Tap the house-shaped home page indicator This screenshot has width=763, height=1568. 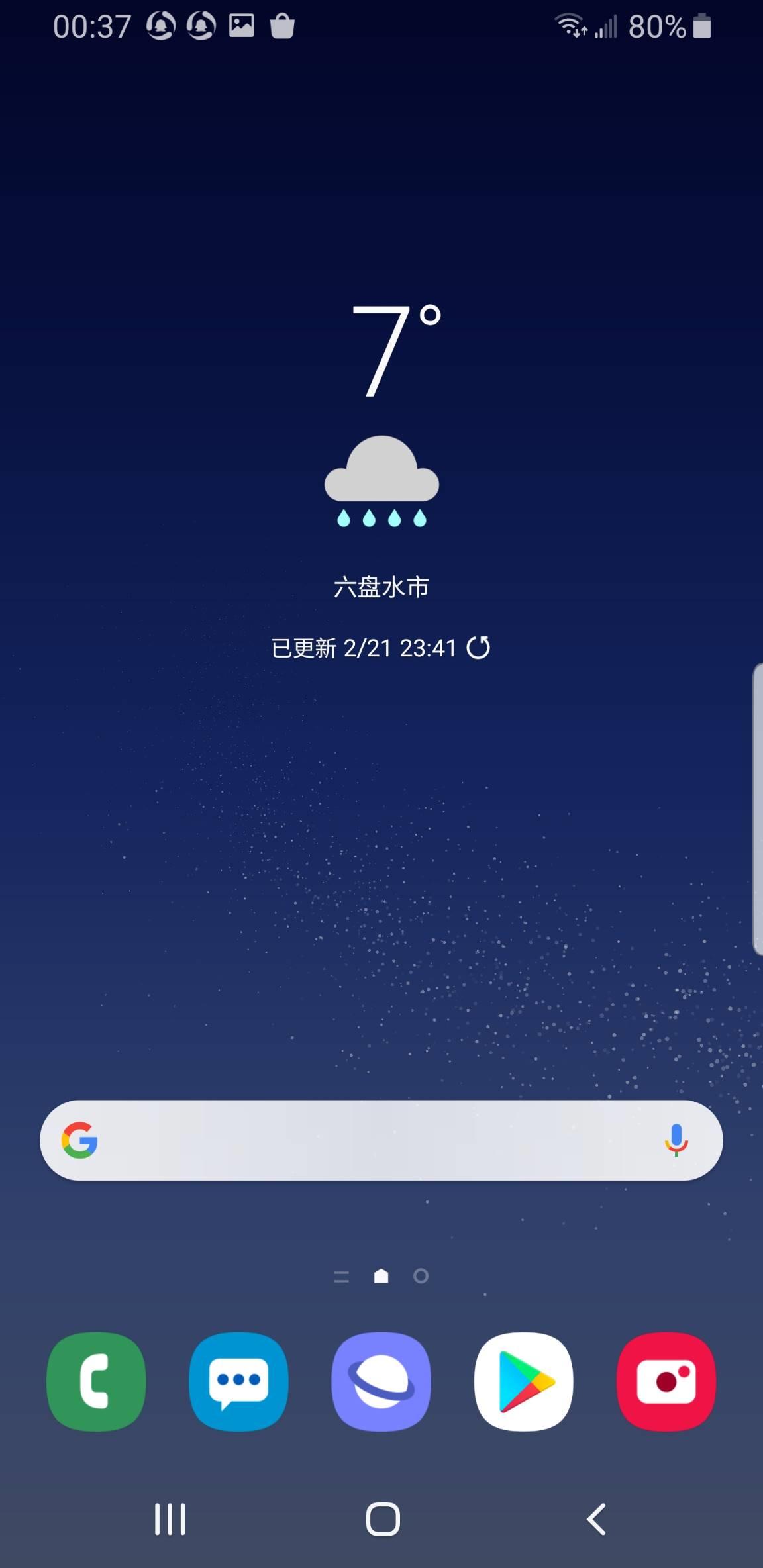(x=380, y=1276)
